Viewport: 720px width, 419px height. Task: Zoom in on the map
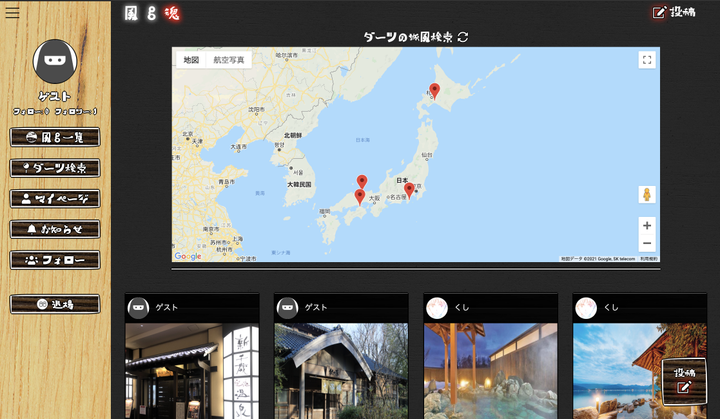[x=647, y=226]
